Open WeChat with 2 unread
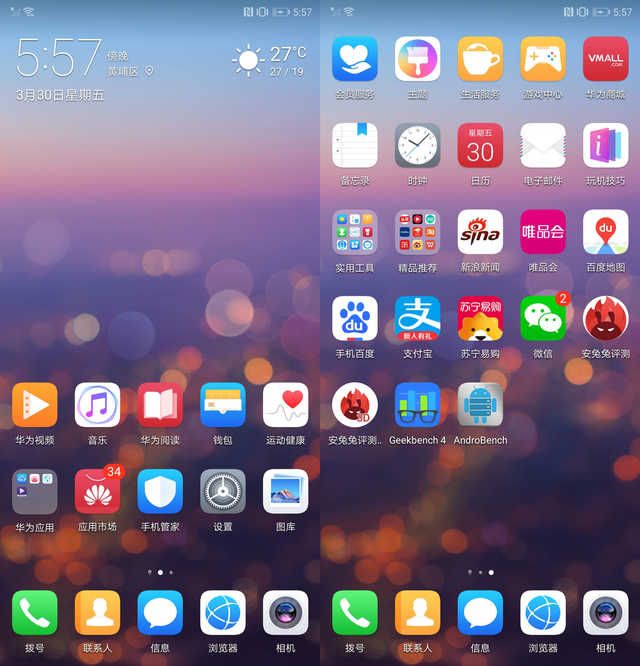Image resolution: width=640 pixels, height=666 pixels. 543,318
